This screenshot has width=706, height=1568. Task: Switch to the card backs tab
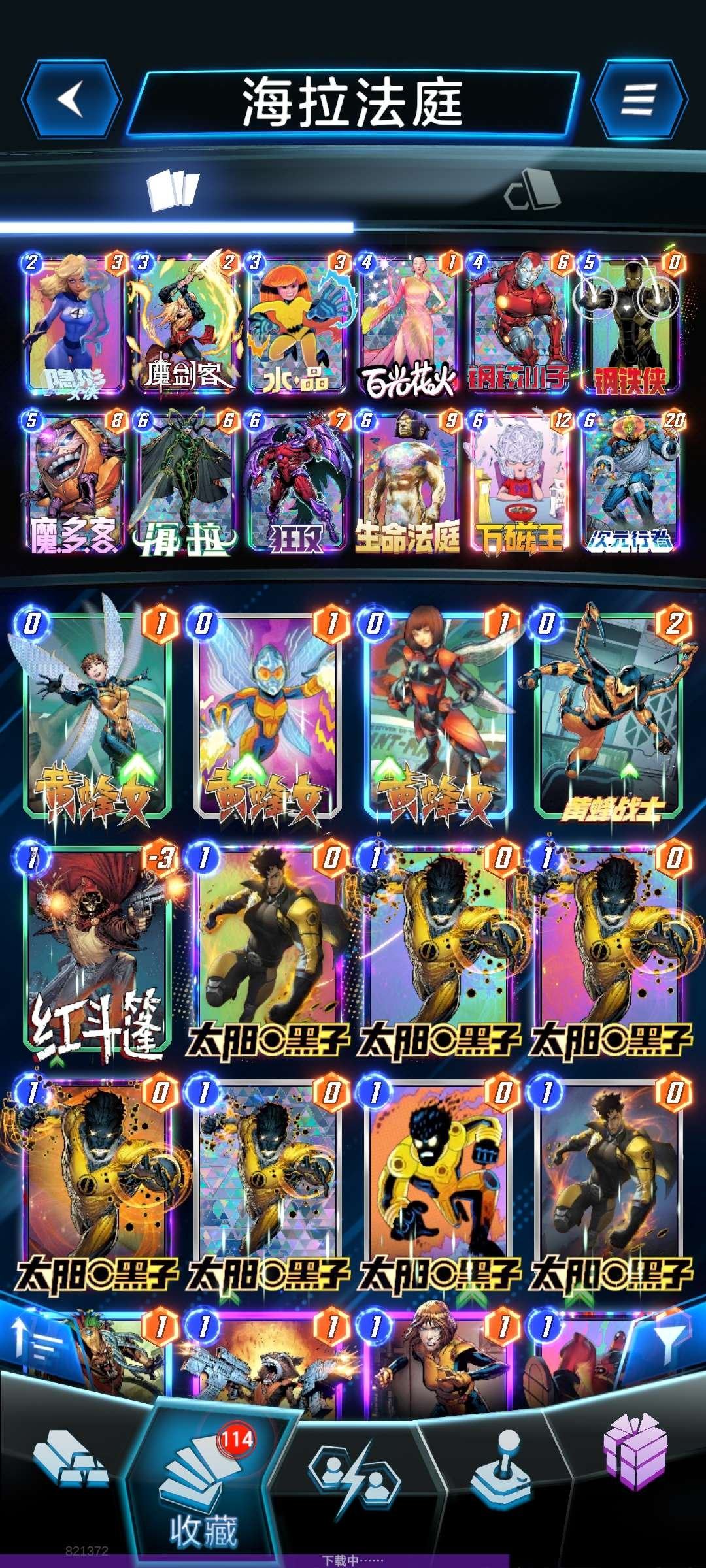pyautogui.click(x=531, y=191)
